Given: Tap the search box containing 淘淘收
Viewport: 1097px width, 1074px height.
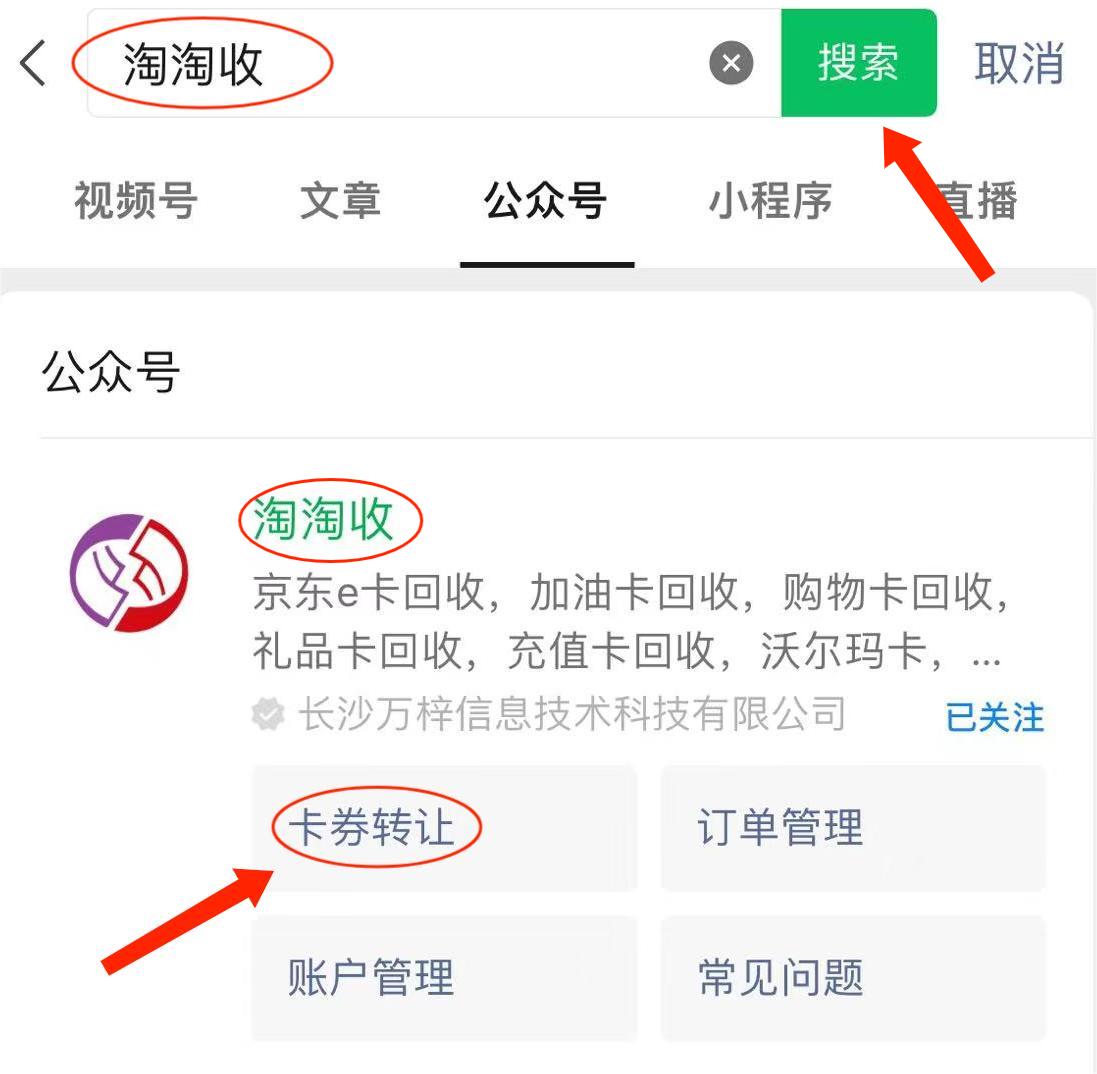Looking at the screenshot, I should [400, 64].
